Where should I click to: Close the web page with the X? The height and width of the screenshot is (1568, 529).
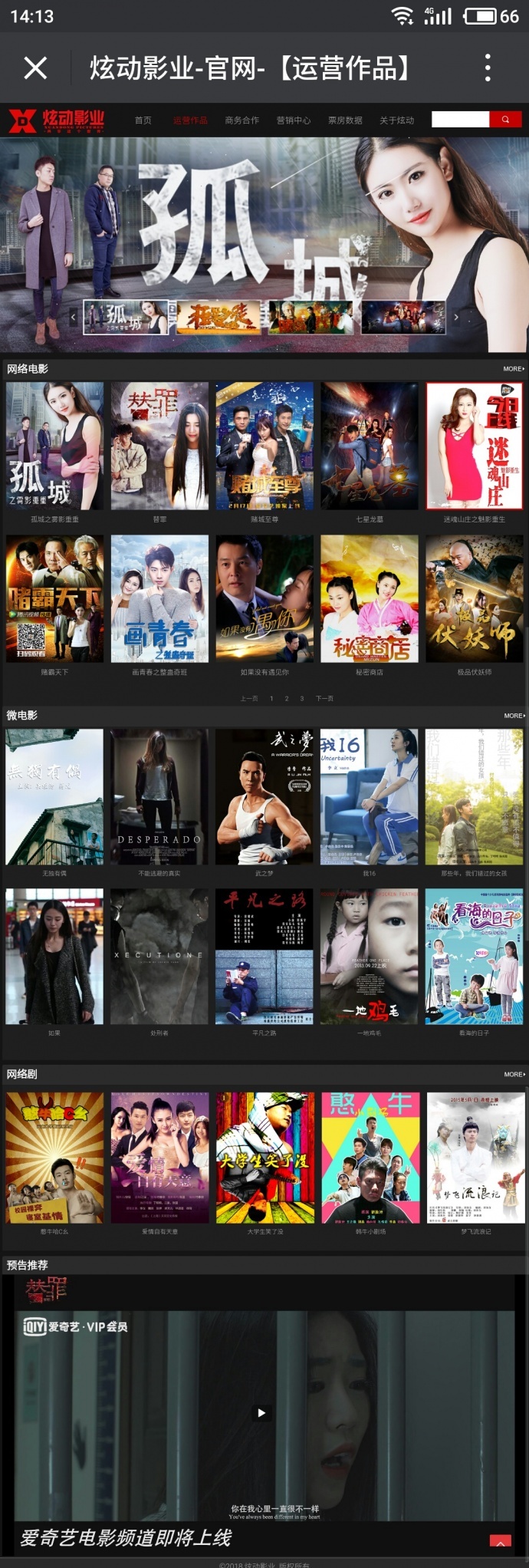pyautogui.click(x=35, y=68)
